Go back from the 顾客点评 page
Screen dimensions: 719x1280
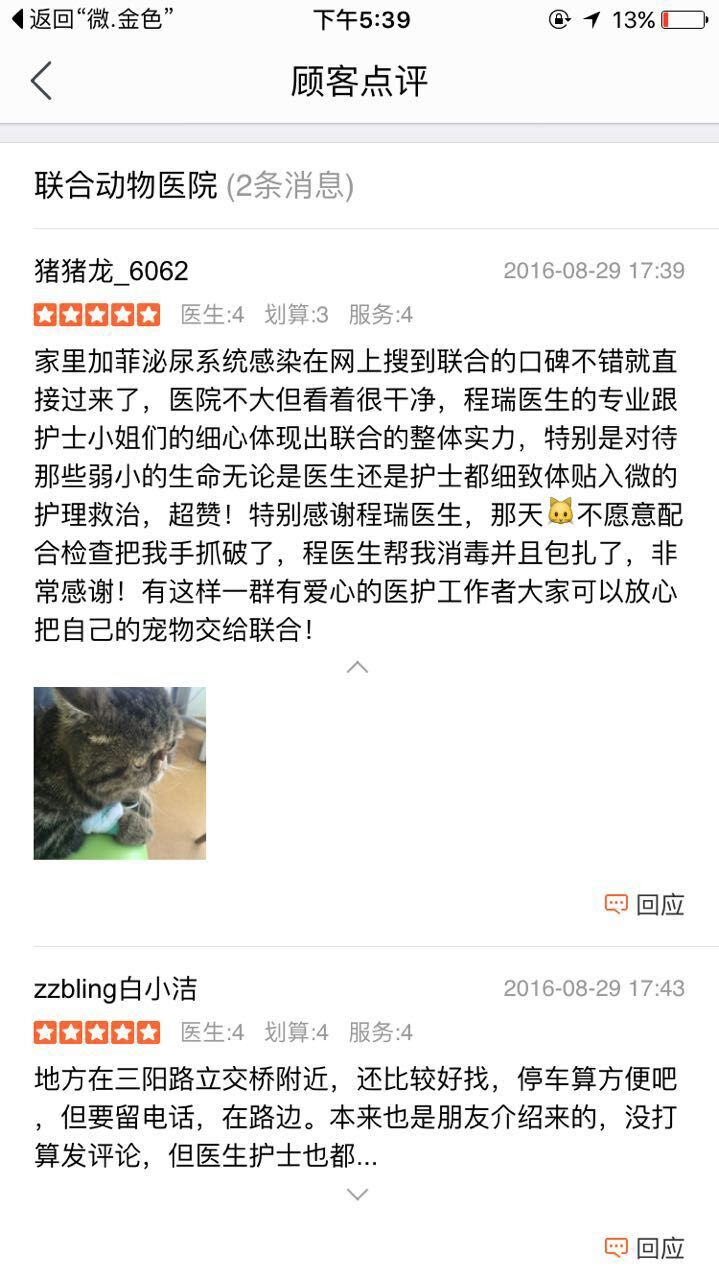coord(41,81)
